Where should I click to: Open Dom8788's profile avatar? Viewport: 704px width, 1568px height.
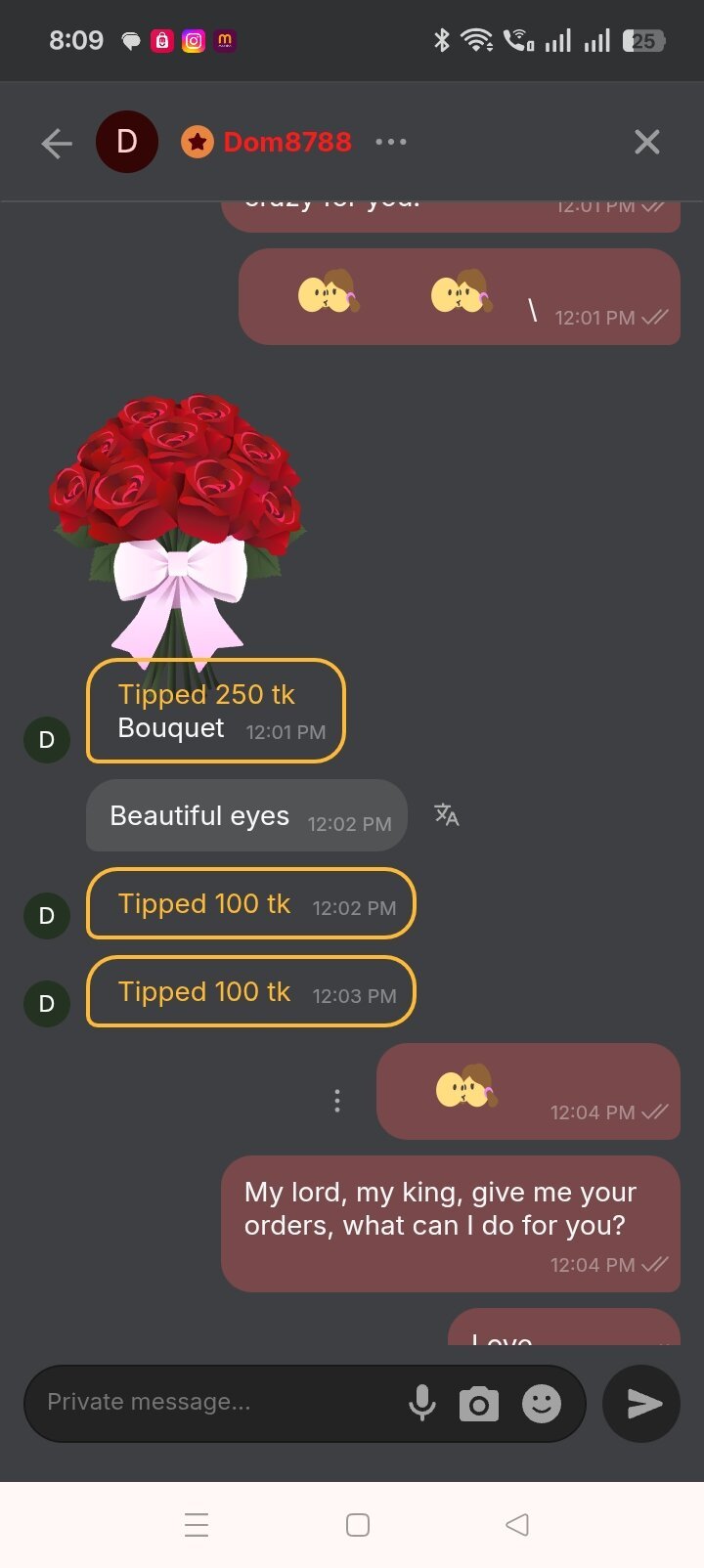click(x=127, y=142)
